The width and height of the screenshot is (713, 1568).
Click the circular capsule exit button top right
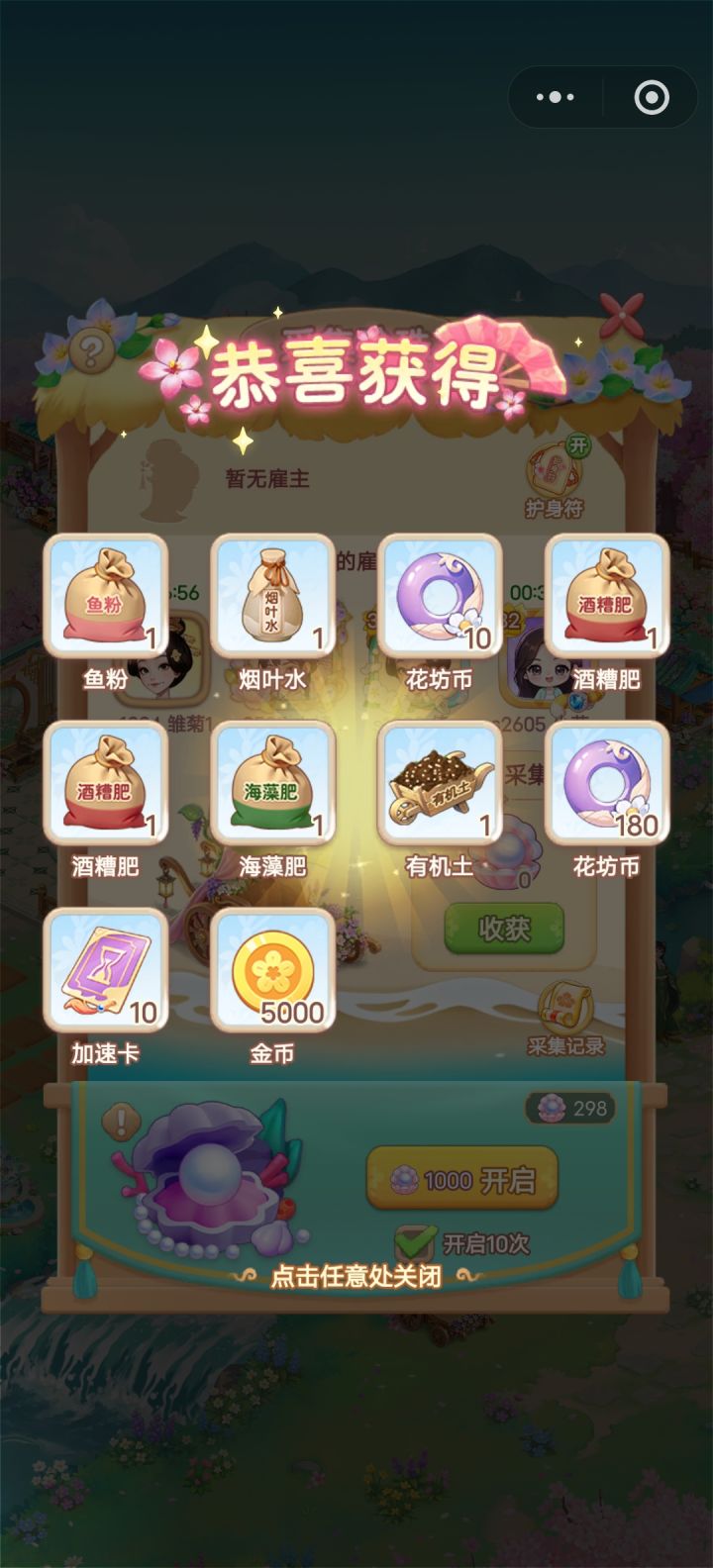[651, 97]
